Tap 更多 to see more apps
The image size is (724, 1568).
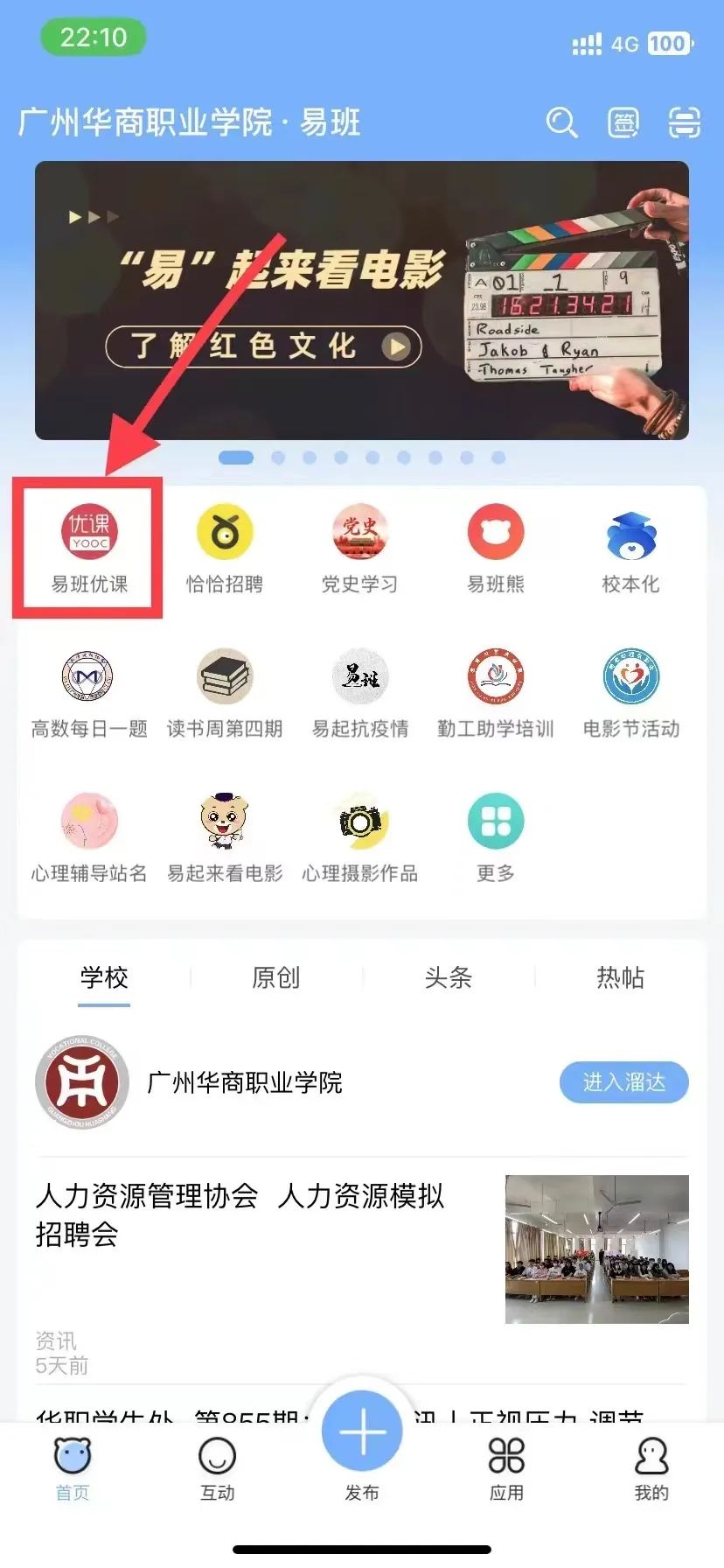tap(496, 837)
